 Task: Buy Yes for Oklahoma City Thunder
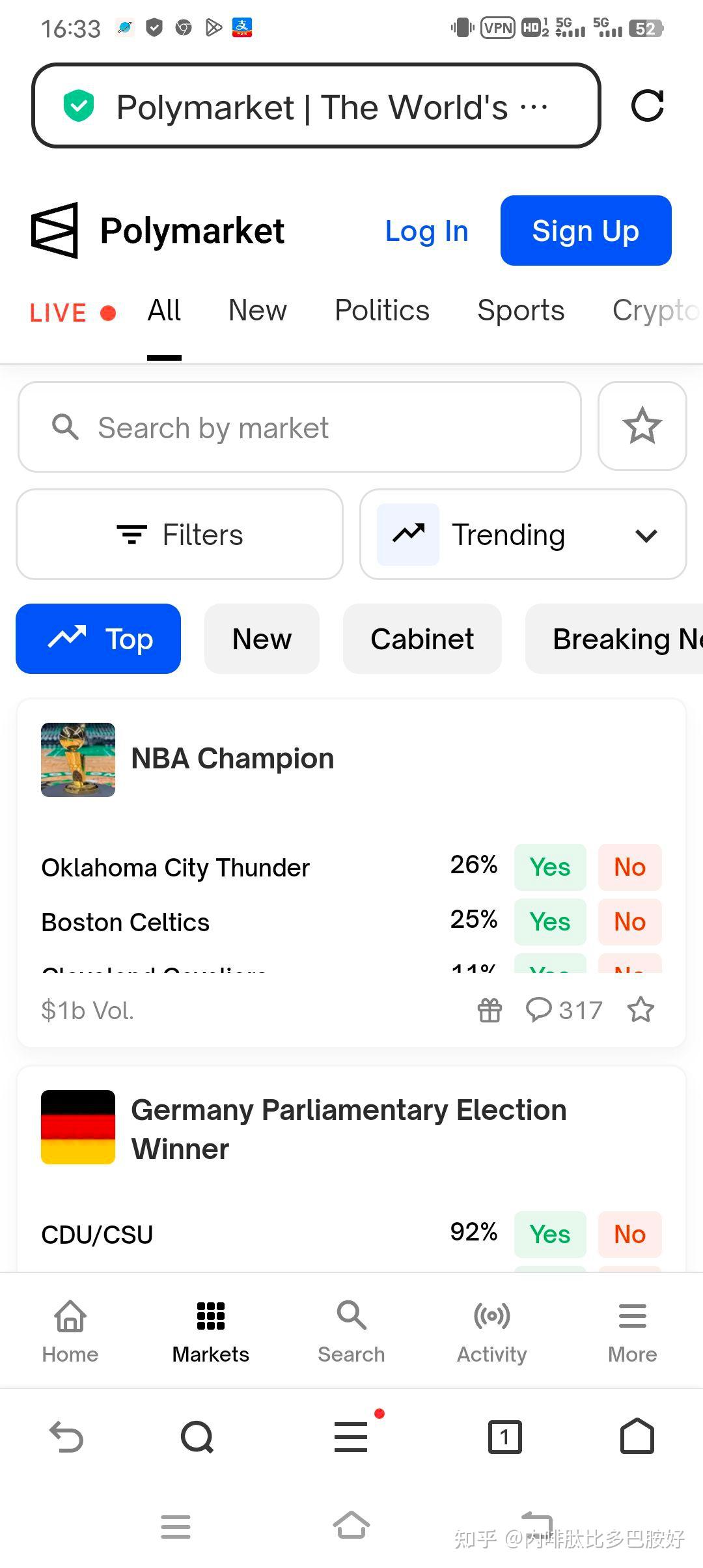point(550,867)
